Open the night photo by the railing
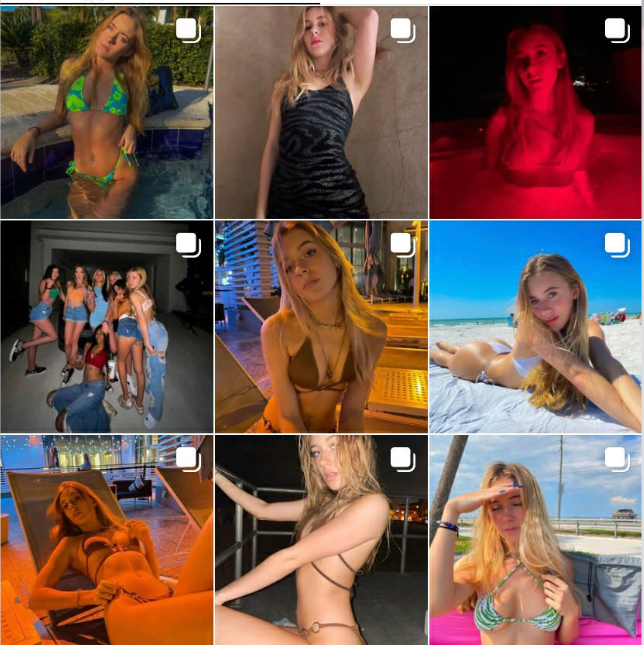 pos(321,540)
